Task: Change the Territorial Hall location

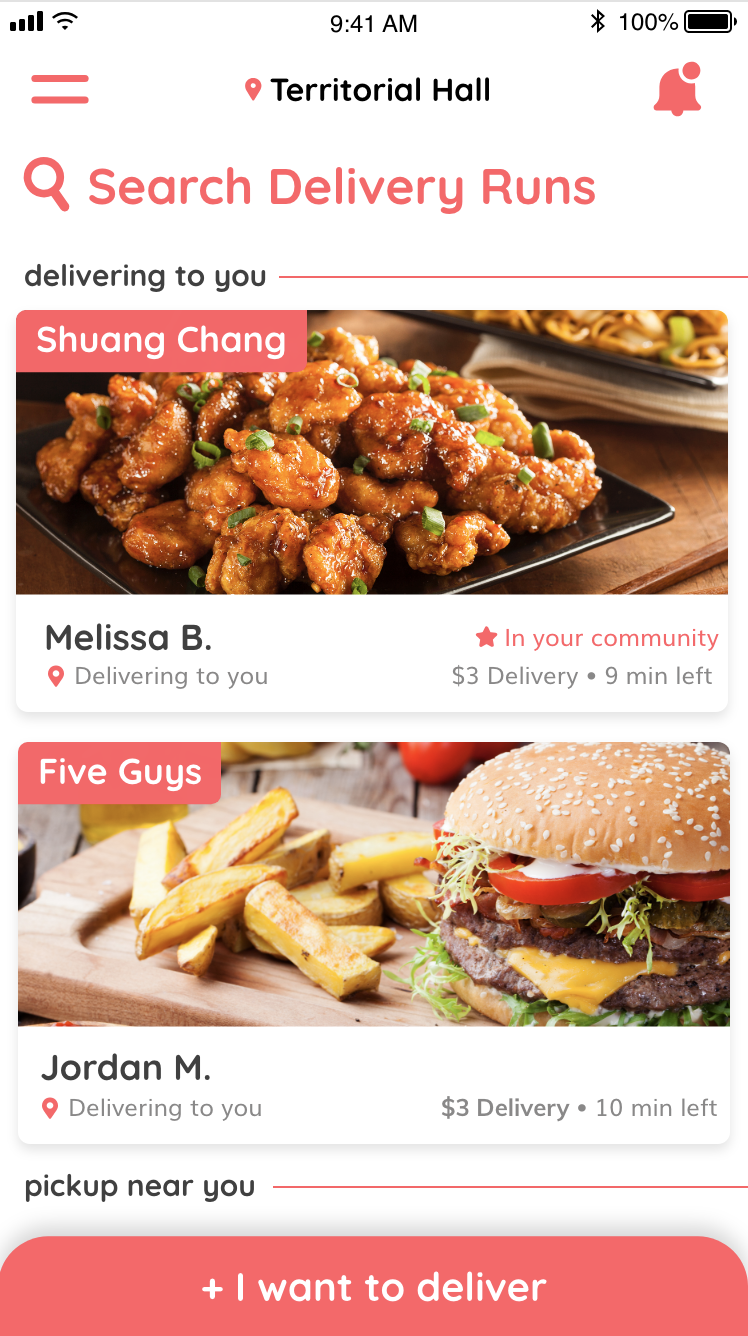Action: tap(368, 90)
